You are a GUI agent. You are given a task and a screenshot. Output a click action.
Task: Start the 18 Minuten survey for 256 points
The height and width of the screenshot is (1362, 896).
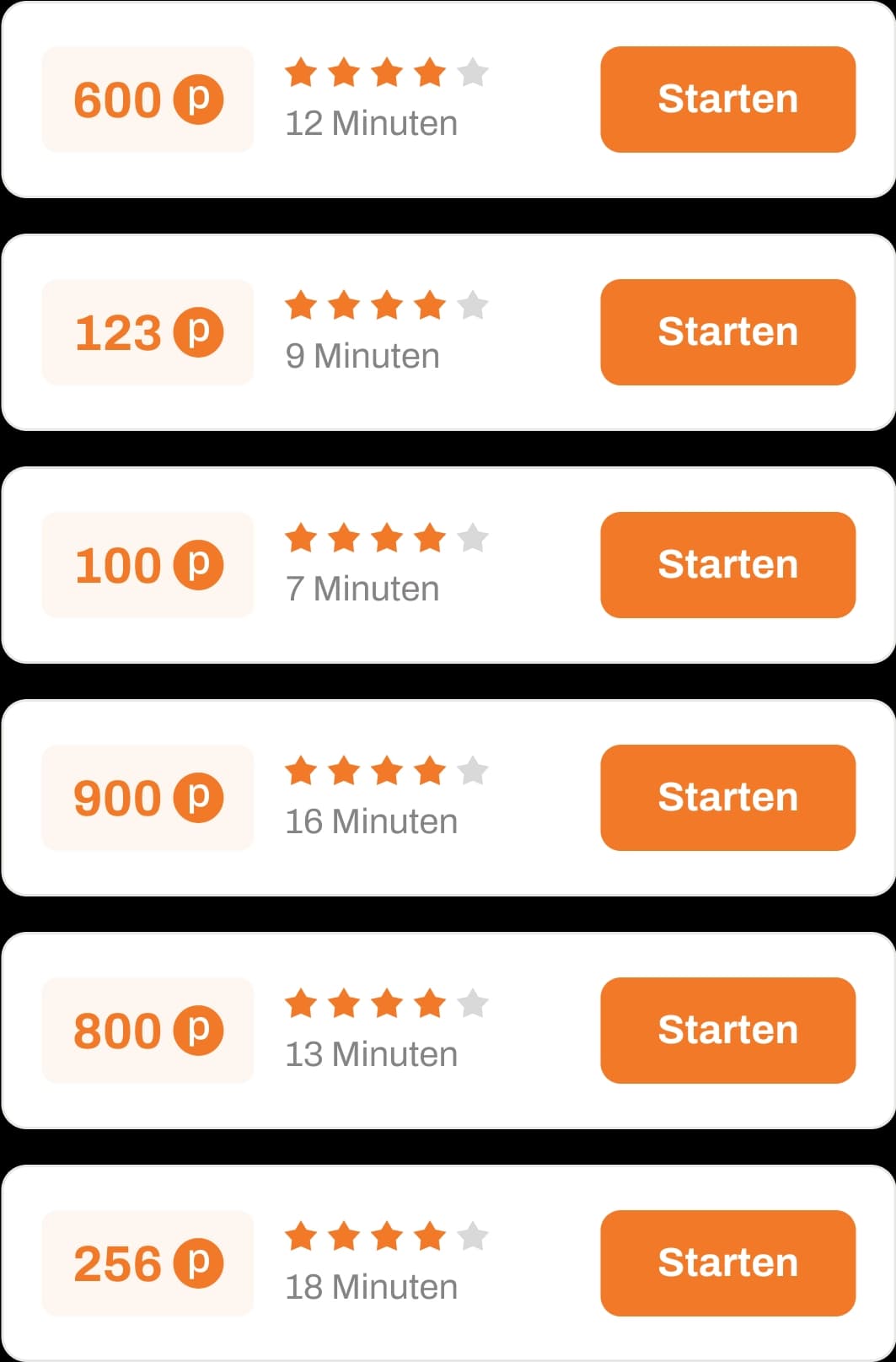tap(727, 1263)
